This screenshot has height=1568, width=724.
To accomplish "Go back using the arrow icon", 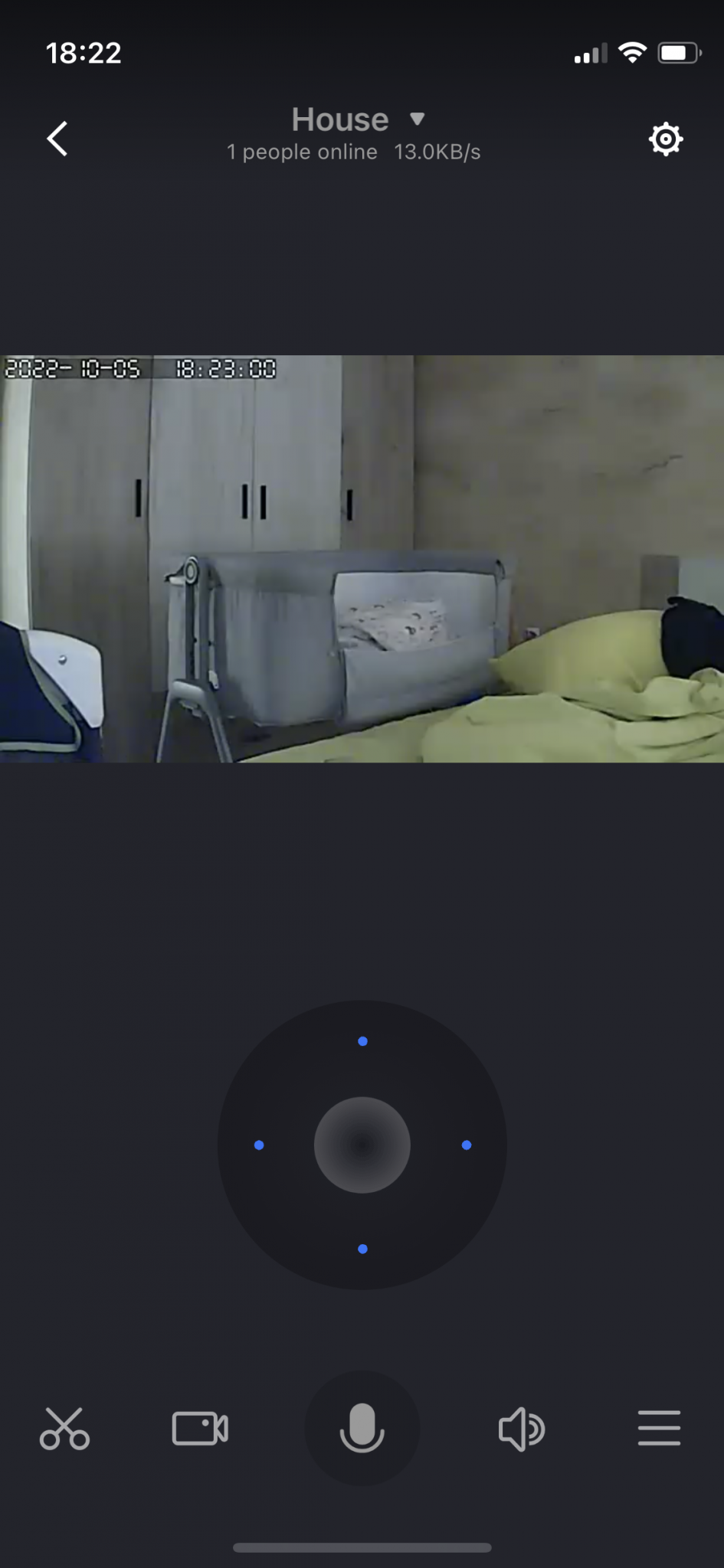I will click(x=57, y=139).
